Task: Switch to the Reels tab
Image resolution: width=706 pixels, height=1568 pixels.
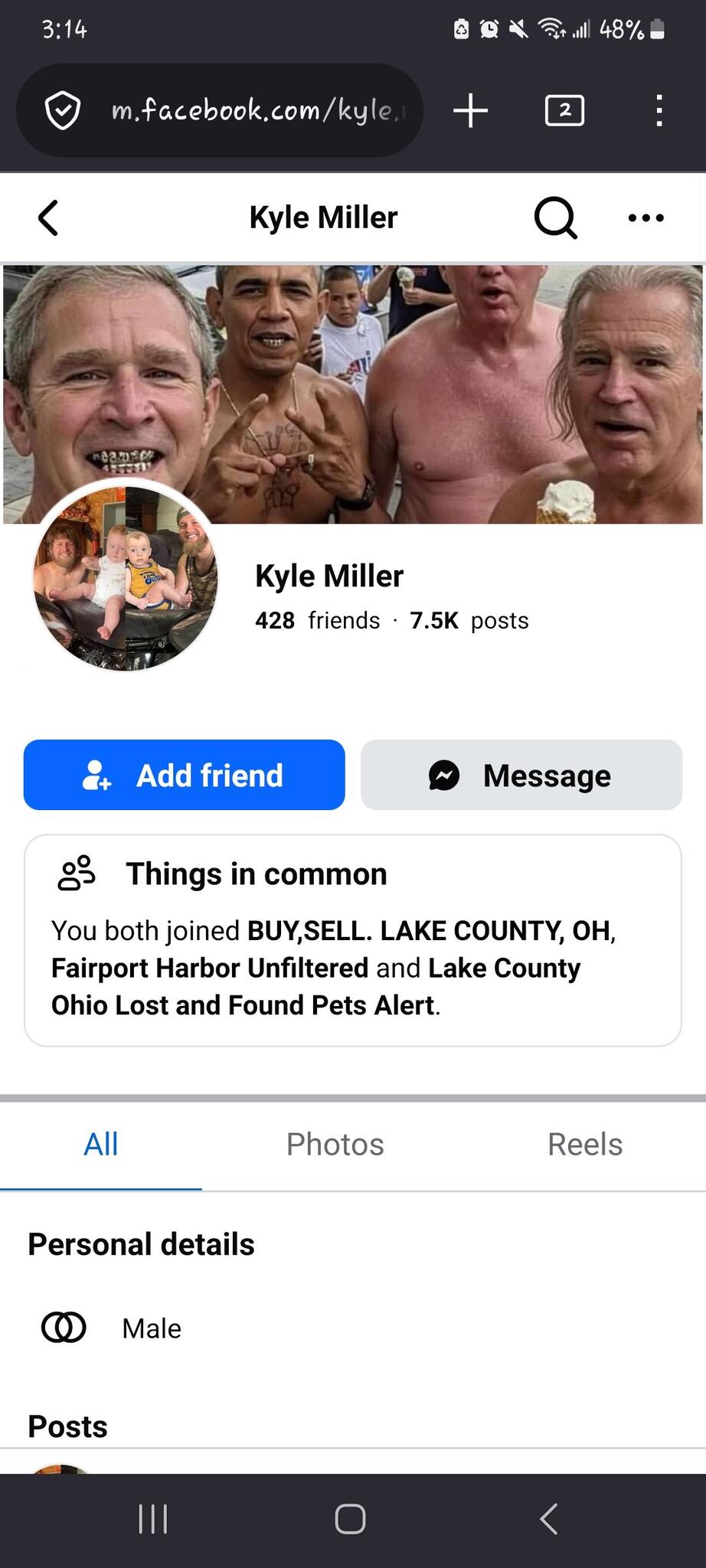Action: click(585, 1145)
